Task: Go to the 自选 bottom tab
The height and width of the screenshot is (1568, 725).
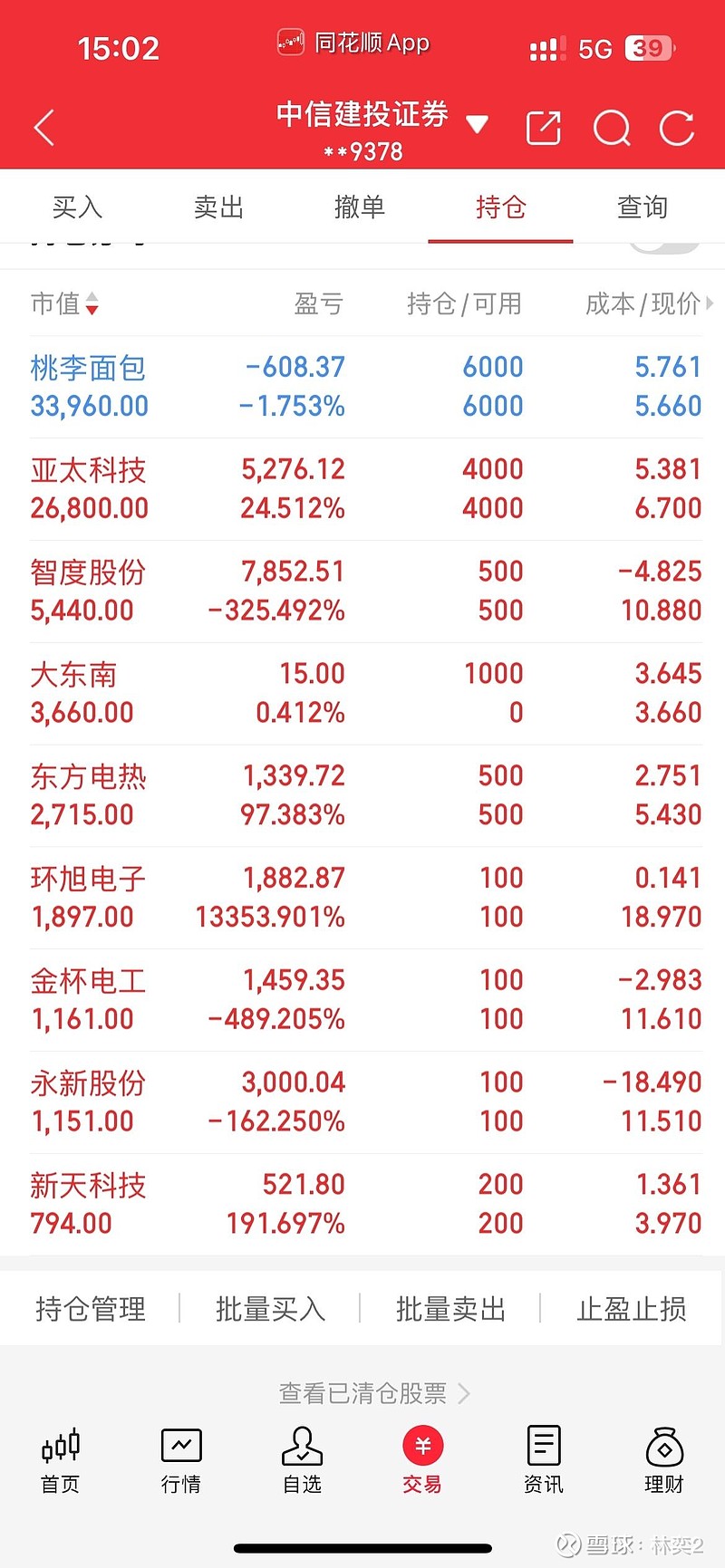Action: click(302, 1460)
